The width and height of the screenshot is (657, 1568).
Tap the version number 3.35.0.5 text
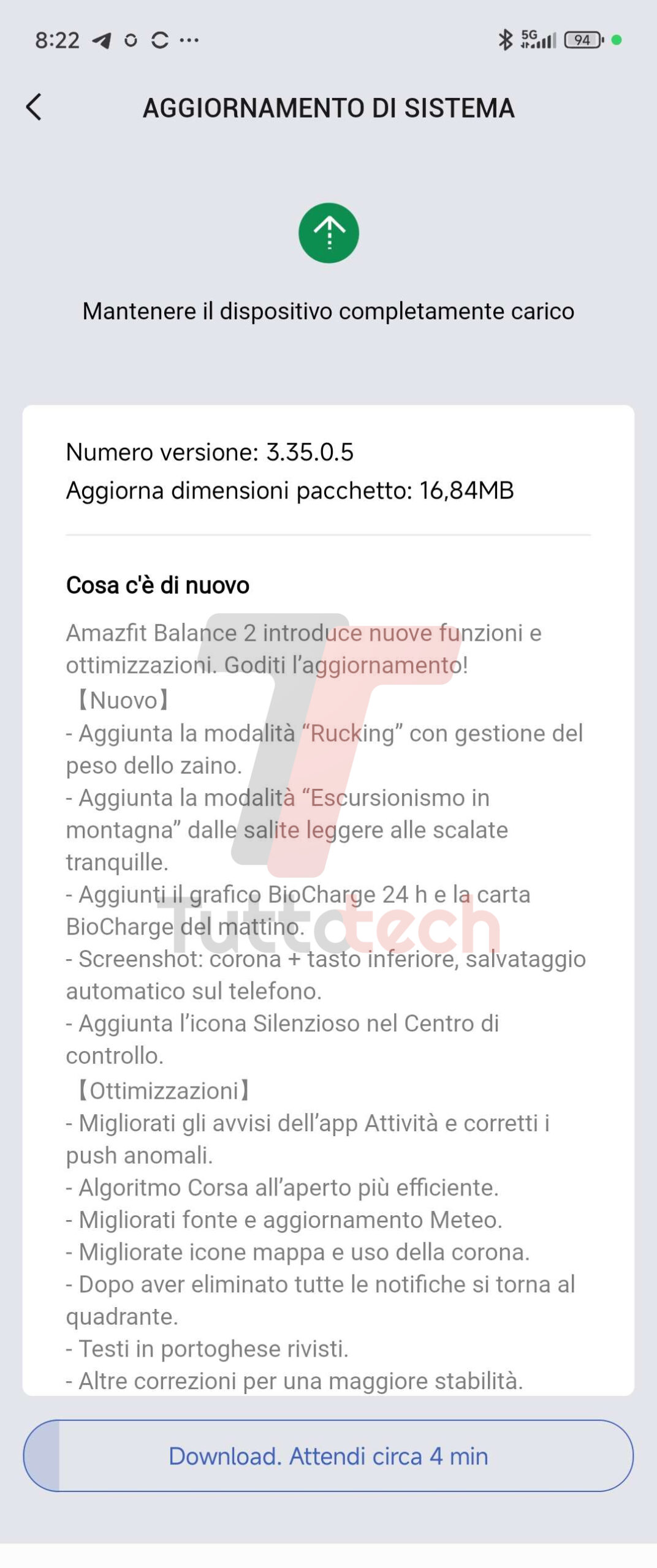[210, 453]
